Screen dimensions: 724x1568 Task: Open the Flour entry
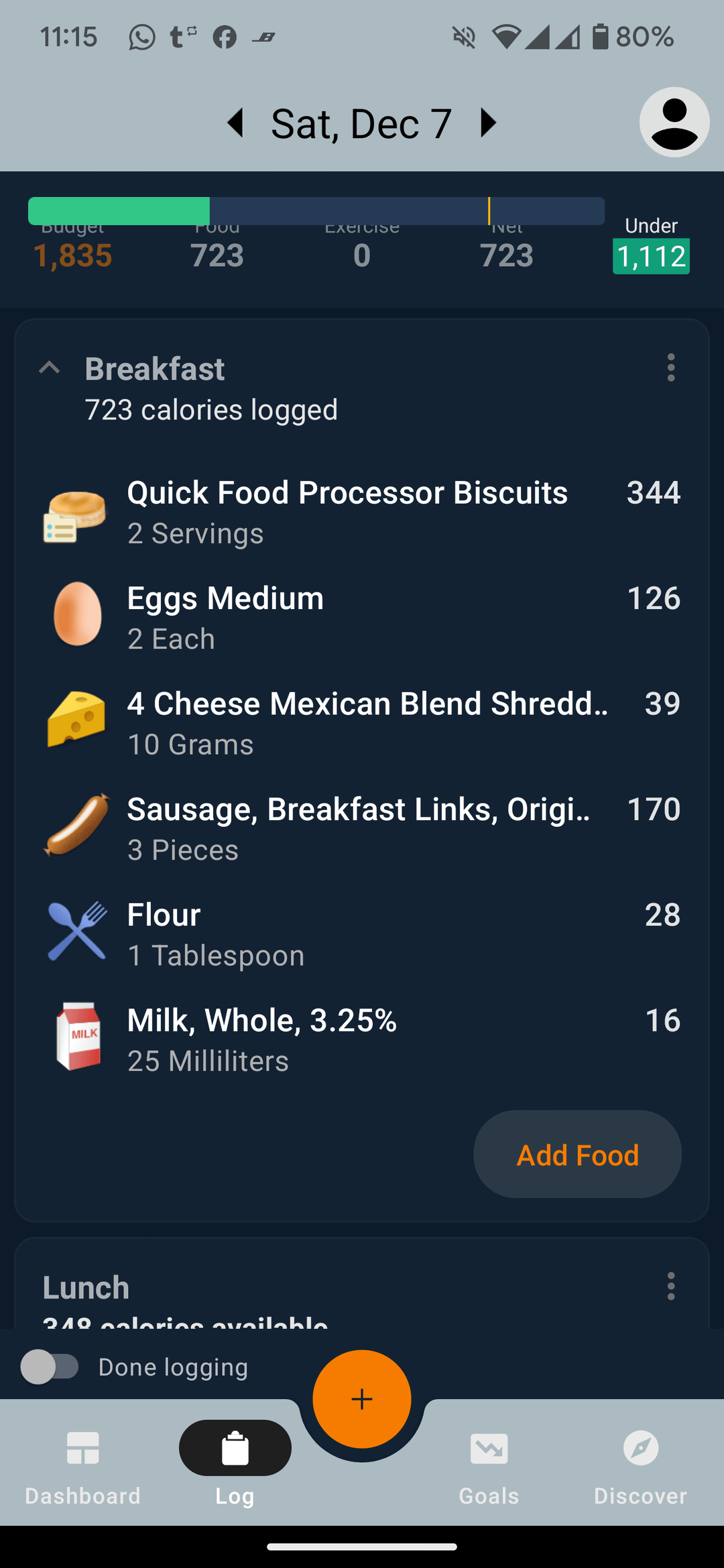(x=362, y=935)
